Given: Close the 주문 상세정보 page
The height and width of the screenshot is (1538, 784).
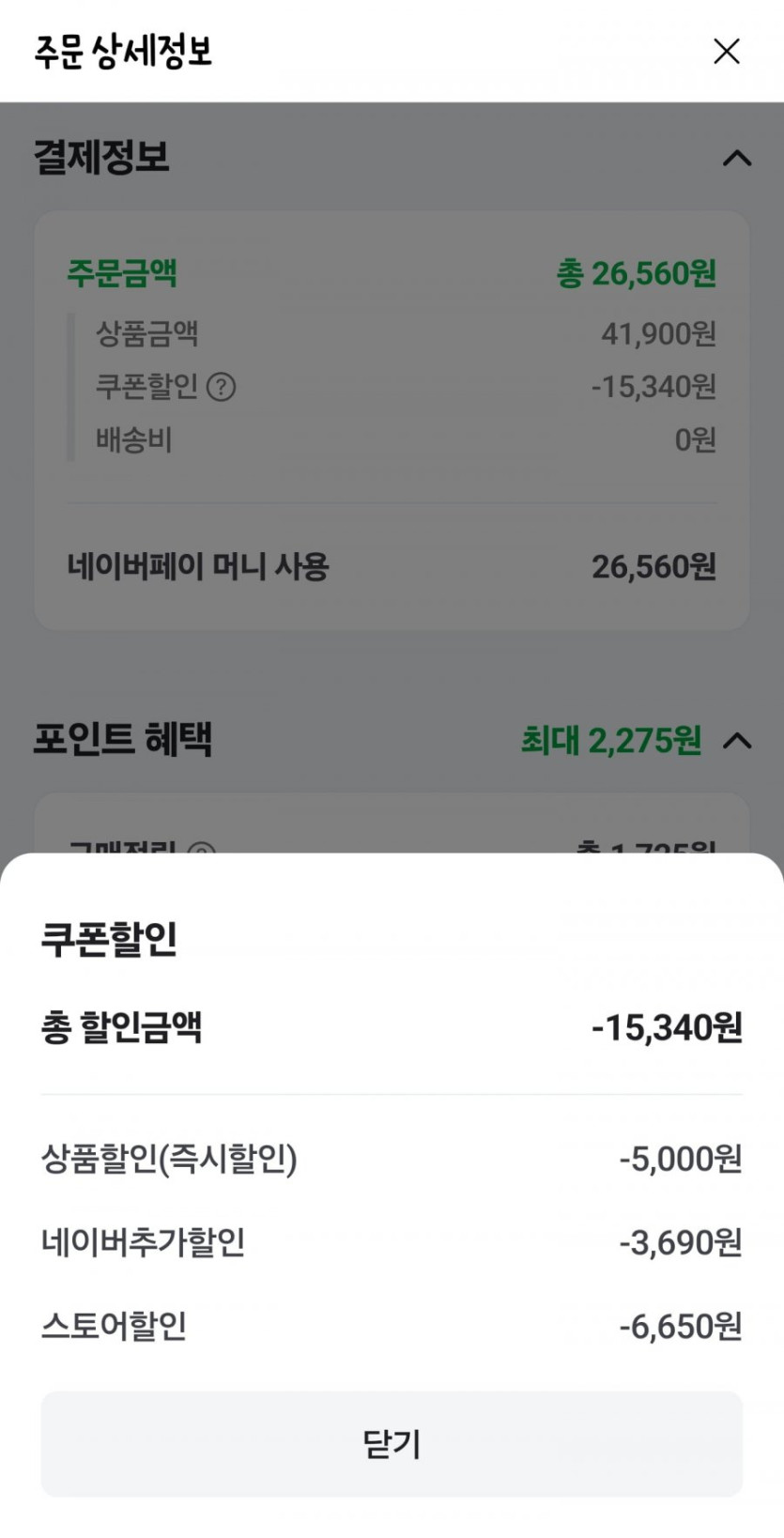Looking at the screenshot, I should click(x=726, y=52).
